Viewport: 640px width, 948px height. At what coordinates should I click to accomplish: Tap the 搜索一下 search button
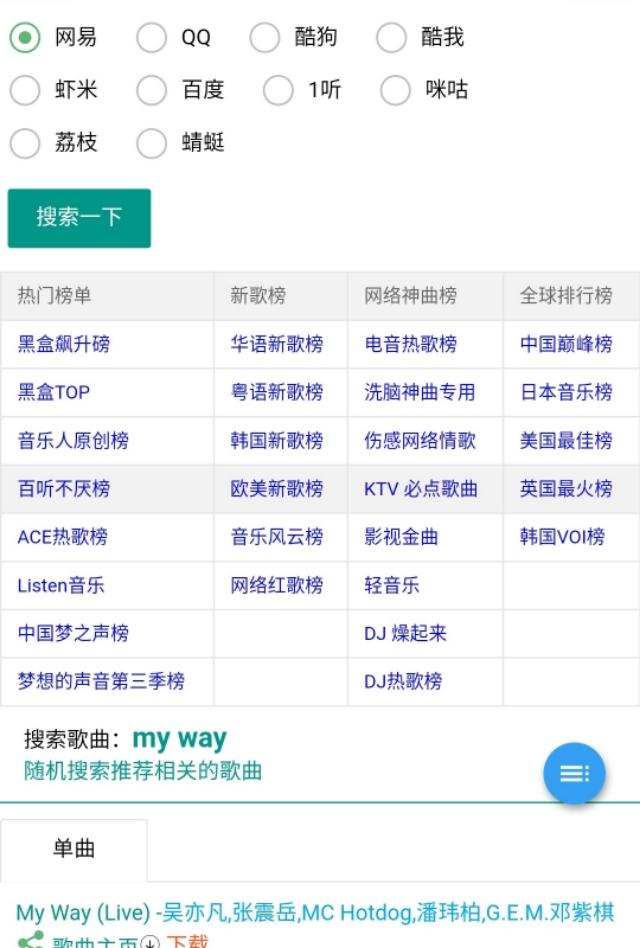coord(79,217)
